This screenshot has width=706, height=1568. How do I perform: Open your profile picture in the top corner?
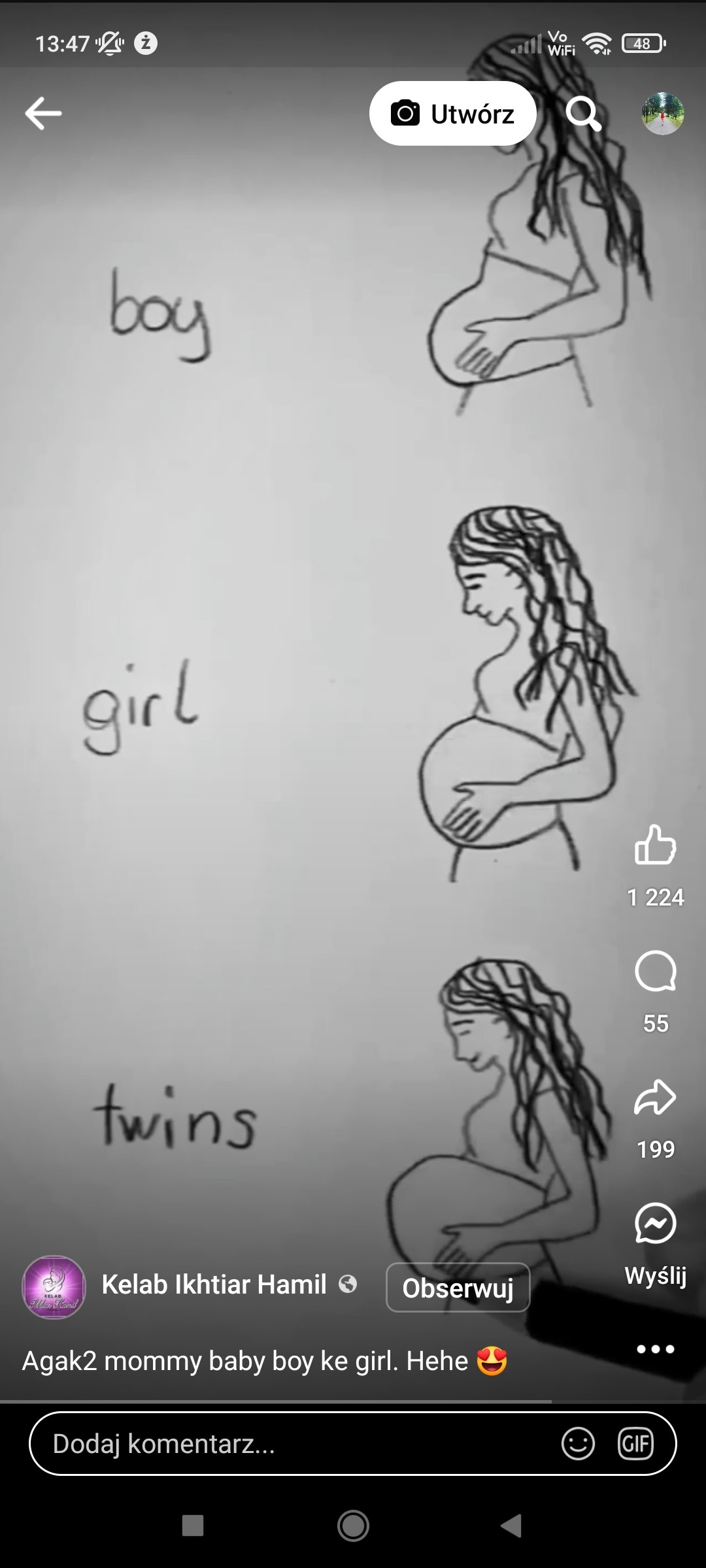(x=662, y=114)
